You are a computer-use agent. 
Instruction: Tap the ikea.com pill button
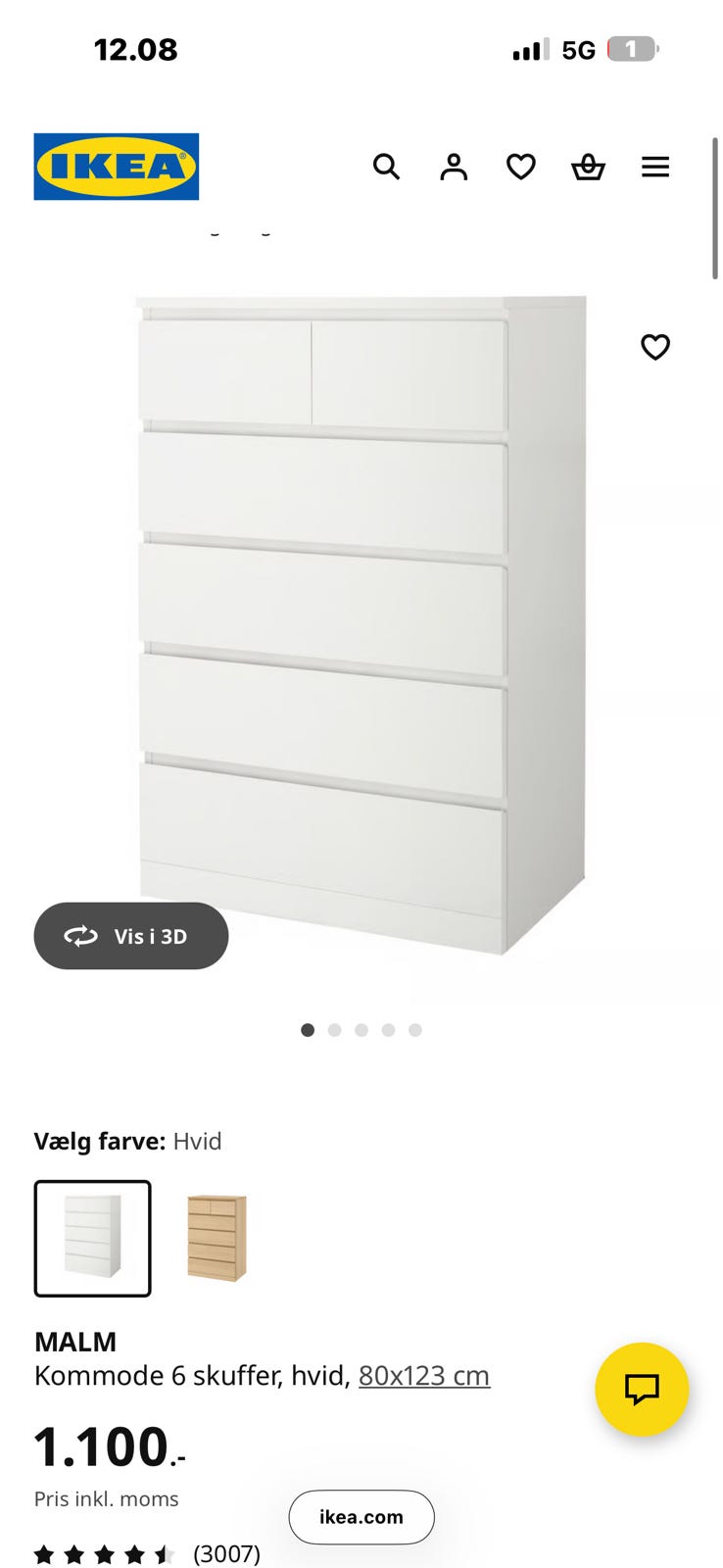pos(361,1517)
